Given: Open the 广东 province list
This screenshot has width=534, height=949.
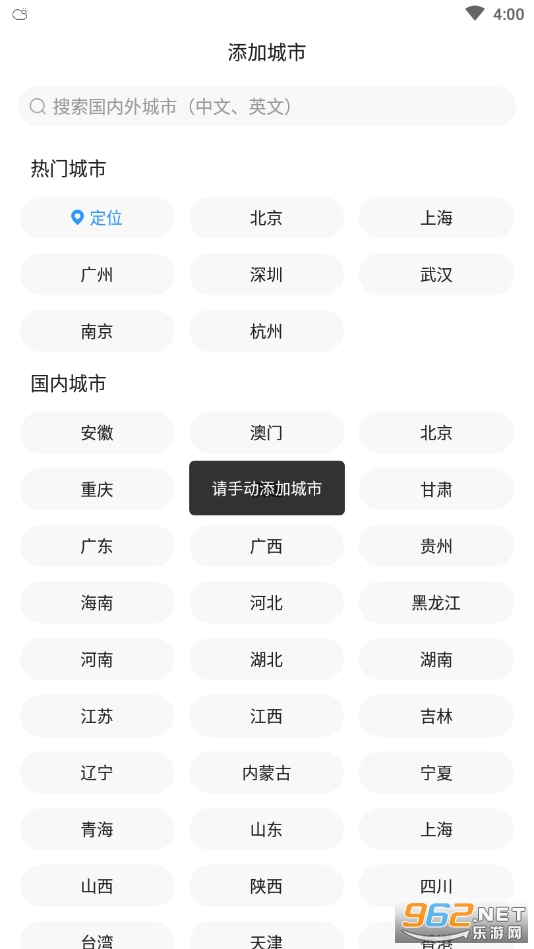Looking at the screenshot, I should [x=97, y=546].
